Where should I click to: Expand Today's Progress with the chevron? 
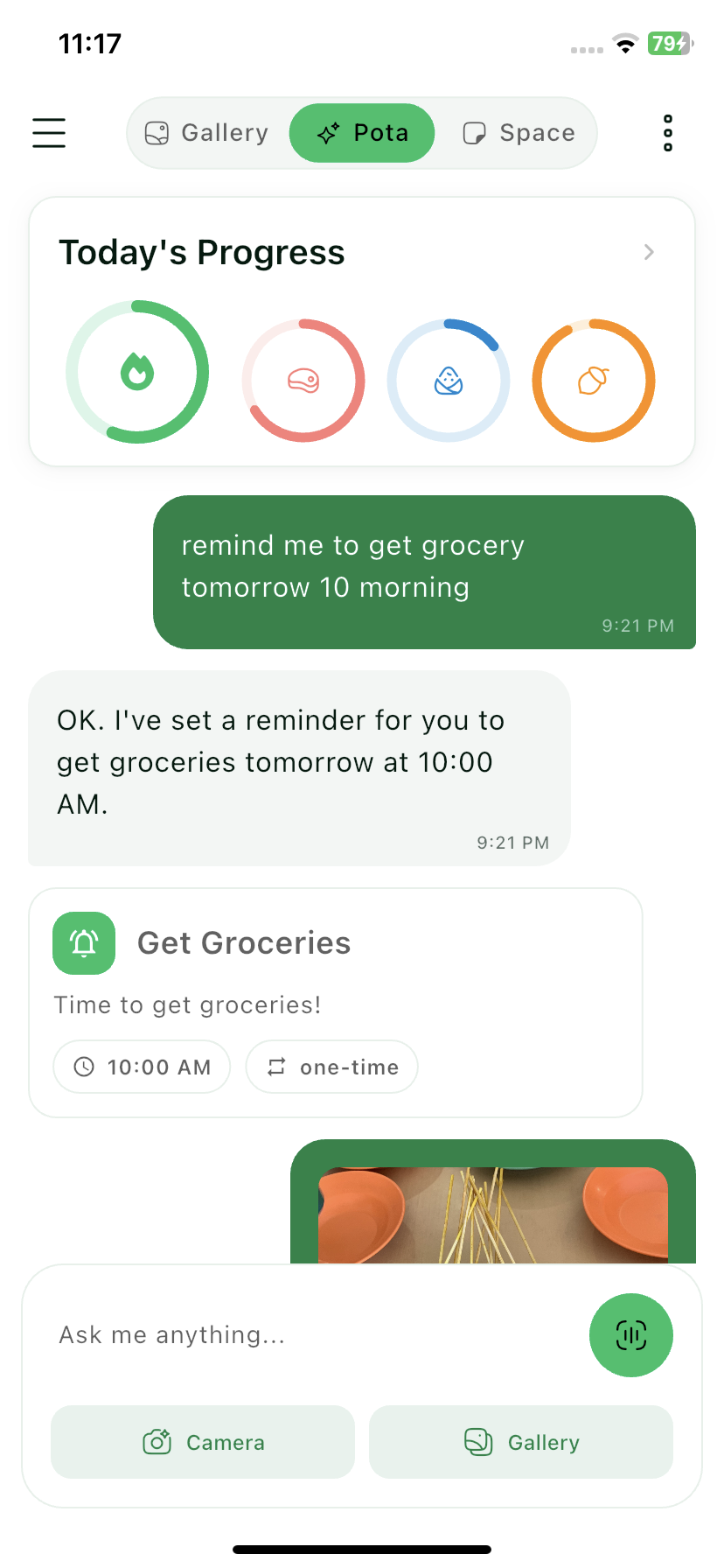pyautogui.click(x=649, y=252)
